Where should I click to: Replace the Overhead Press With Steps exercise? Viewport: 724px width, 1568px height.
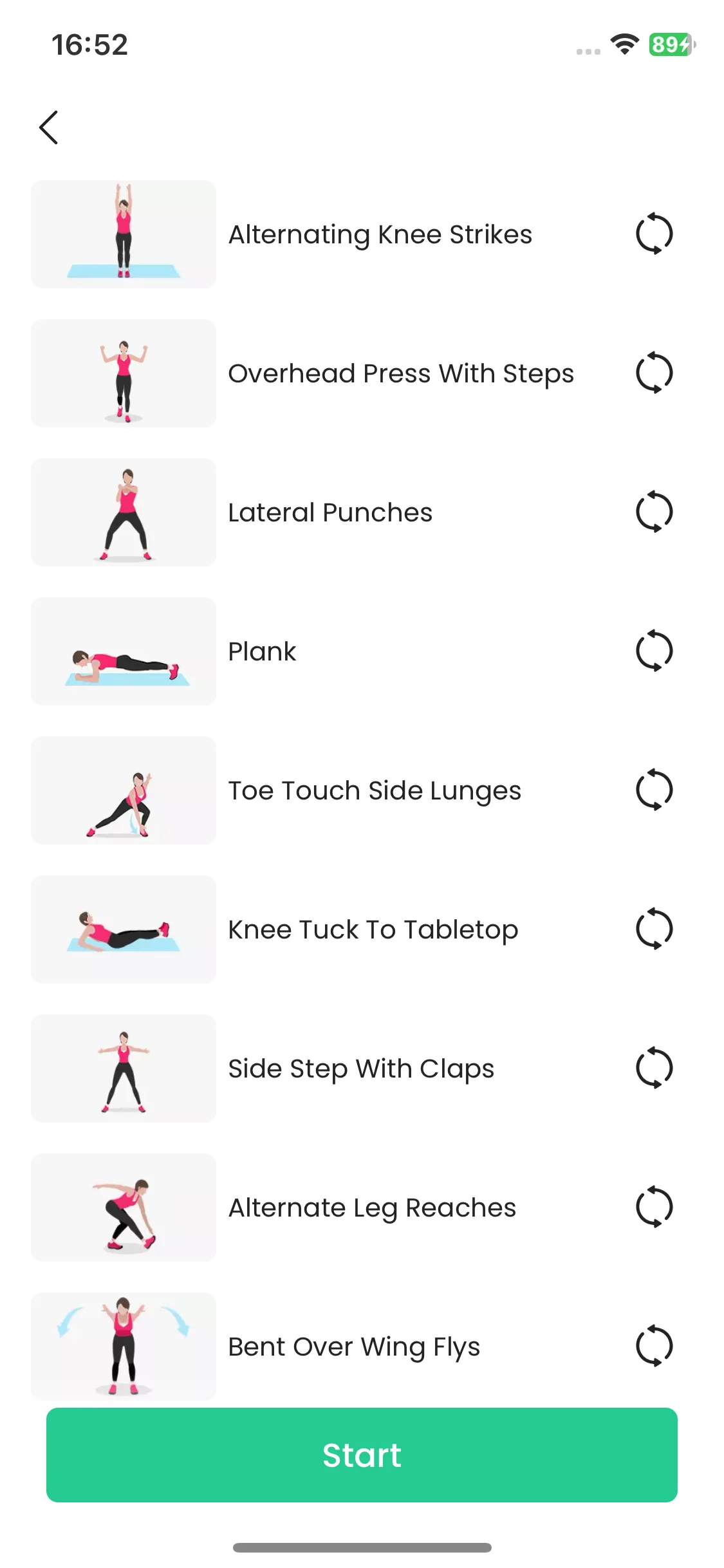click(x=654, y=373)
